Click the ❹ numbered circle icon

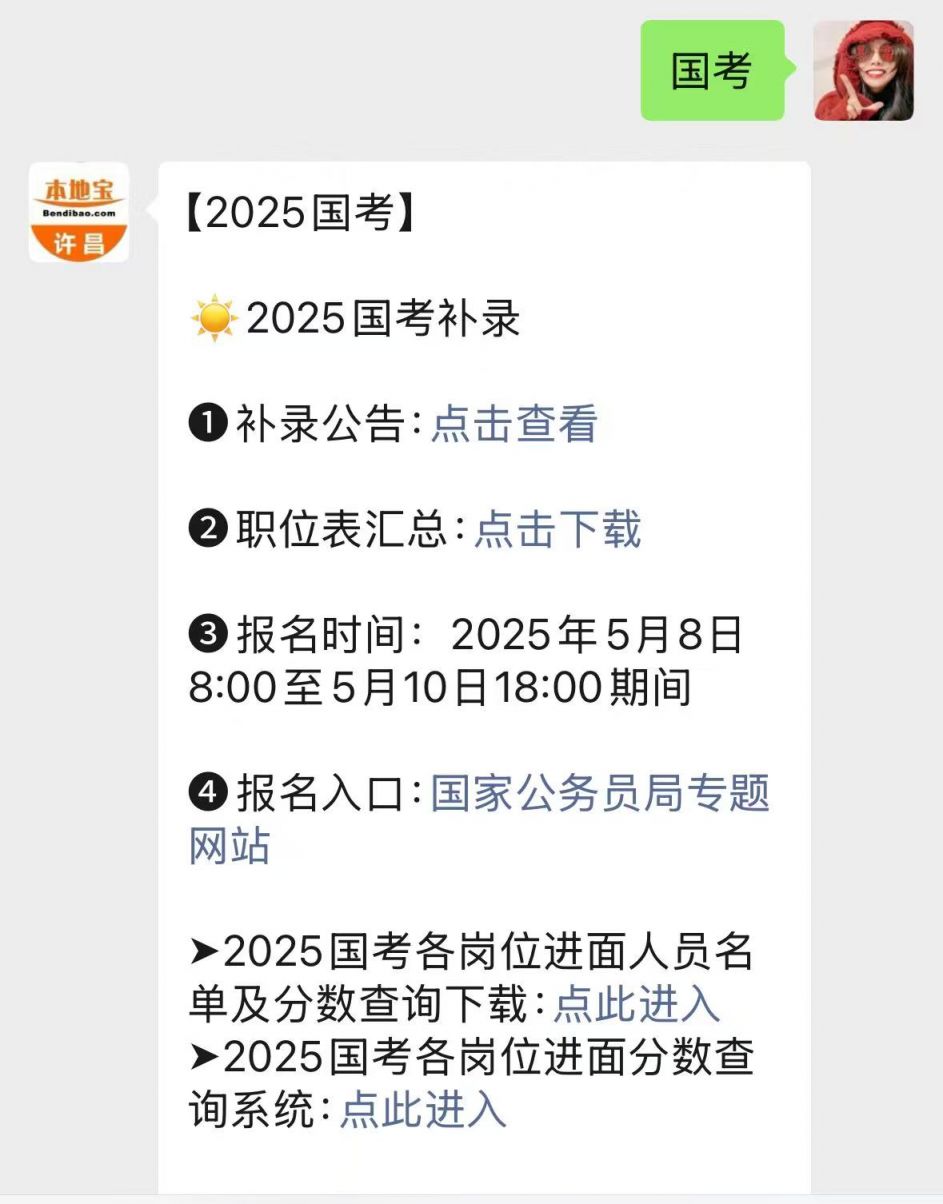pyautogui.click(x=207, y=792)
